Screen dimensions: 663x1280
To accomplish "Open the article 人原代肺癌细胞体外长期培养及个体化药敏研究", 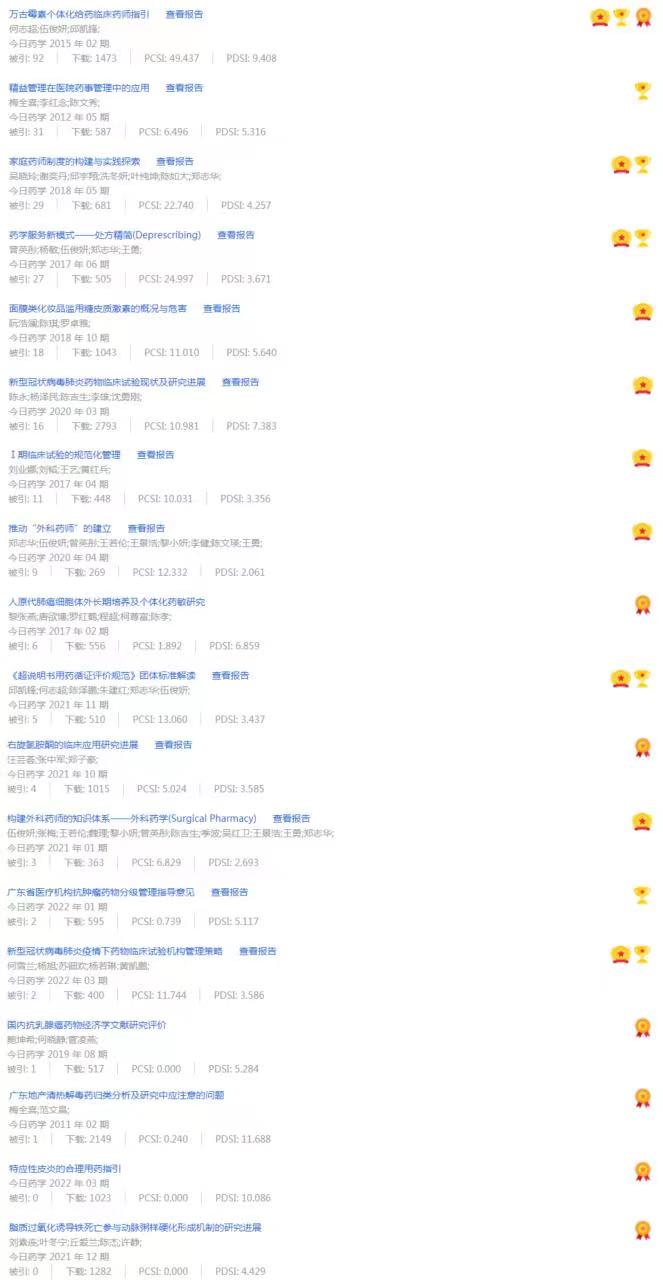I will click(x=106, y=602).
